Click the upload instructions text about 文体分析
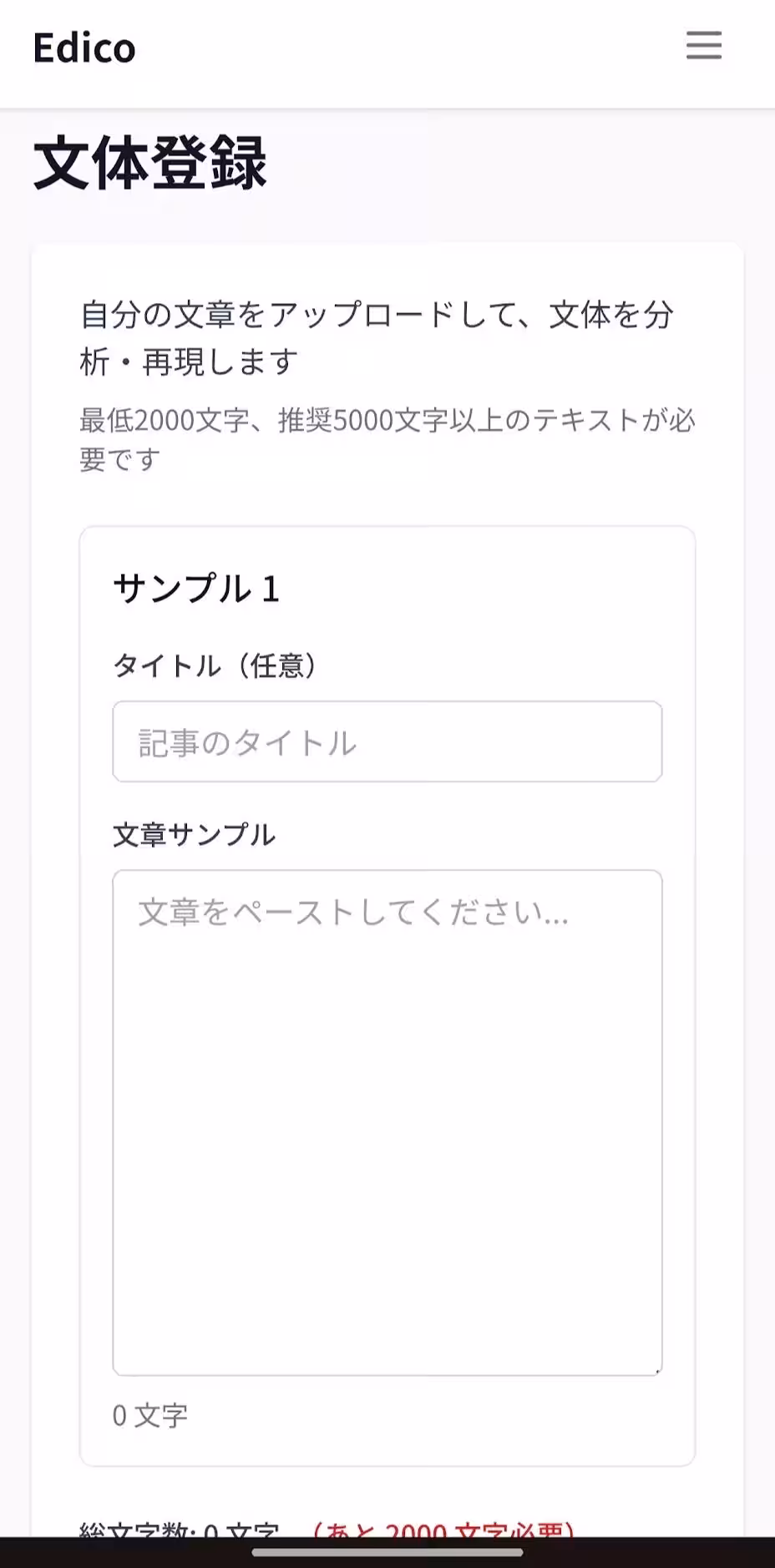The width and height of the screenshot is (775, 1568). pos(377,338)
